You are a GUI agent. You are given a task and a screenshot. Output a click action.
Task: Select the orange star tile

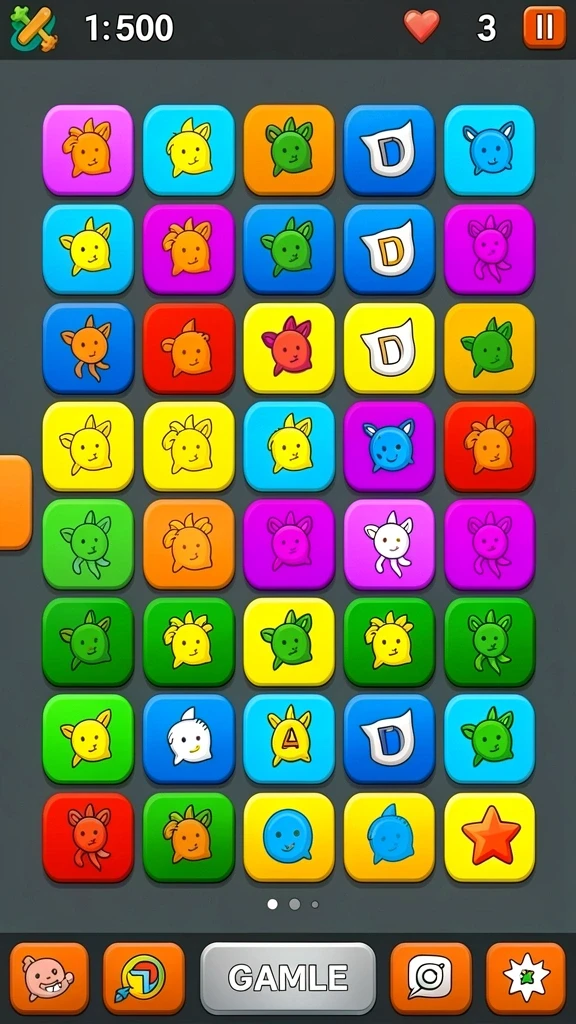[x=490, y=837]
